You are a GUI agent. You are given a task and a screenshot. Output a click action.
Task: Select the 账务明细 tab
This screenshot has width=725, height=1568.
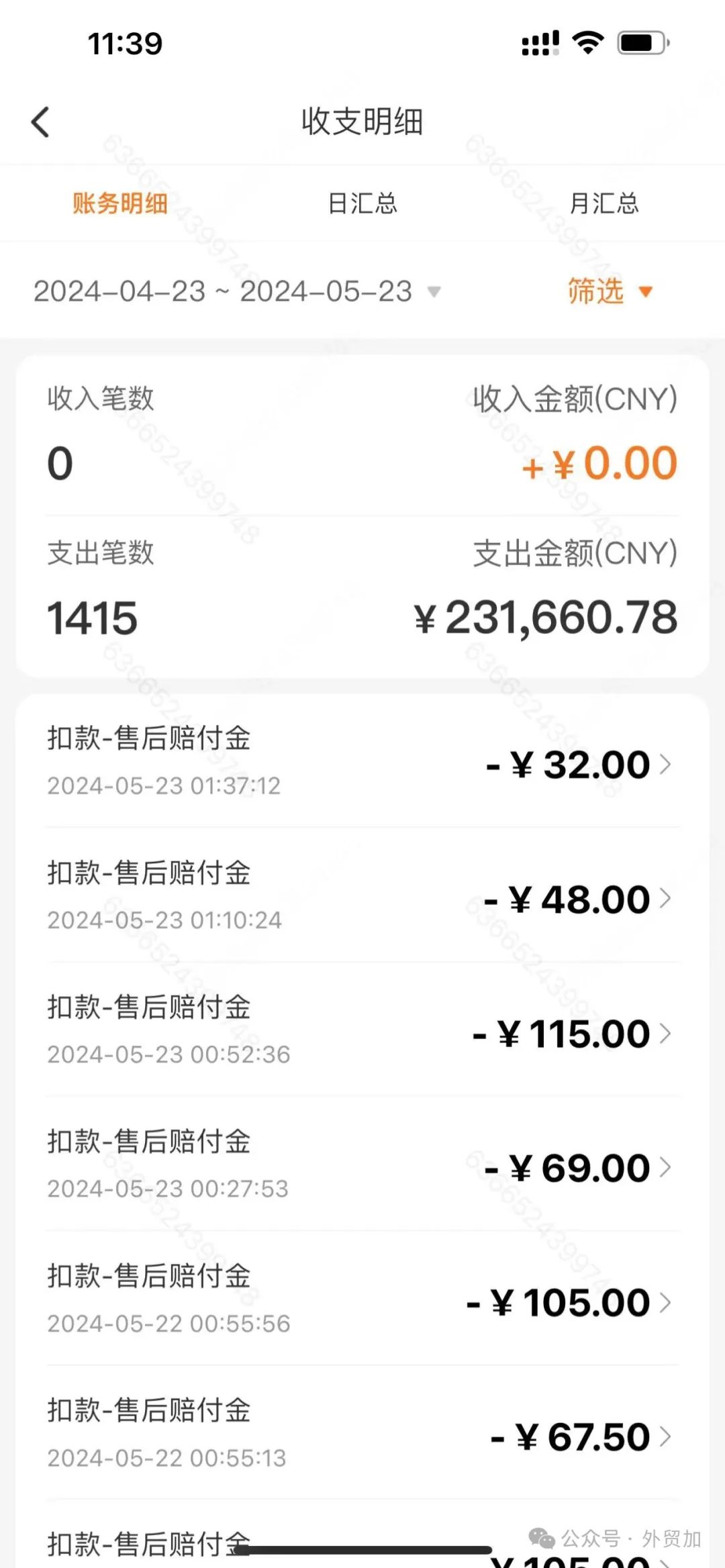tap(120, 203)
